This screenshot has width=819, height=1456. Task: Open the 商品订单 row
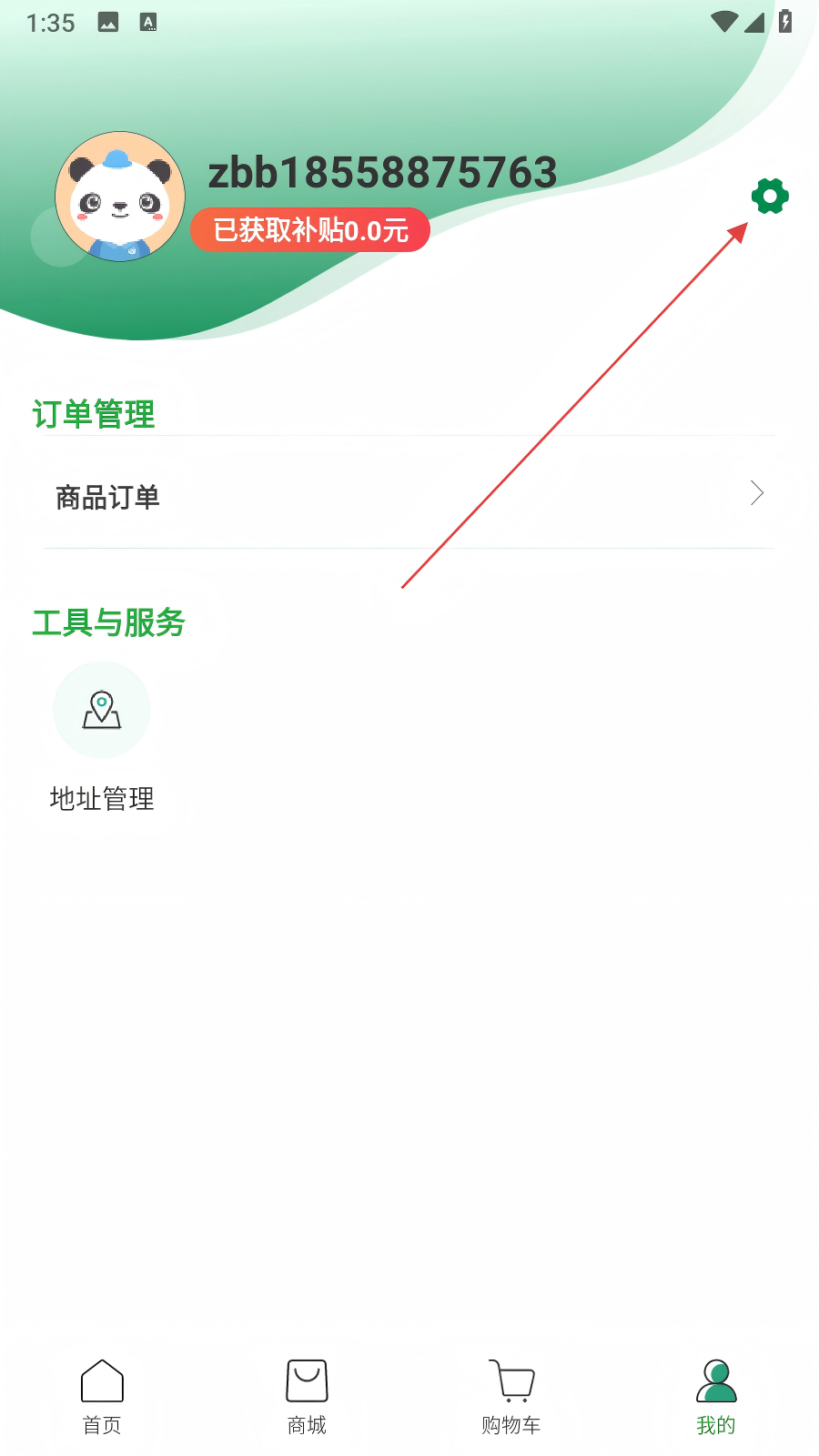tap(409, 496)
